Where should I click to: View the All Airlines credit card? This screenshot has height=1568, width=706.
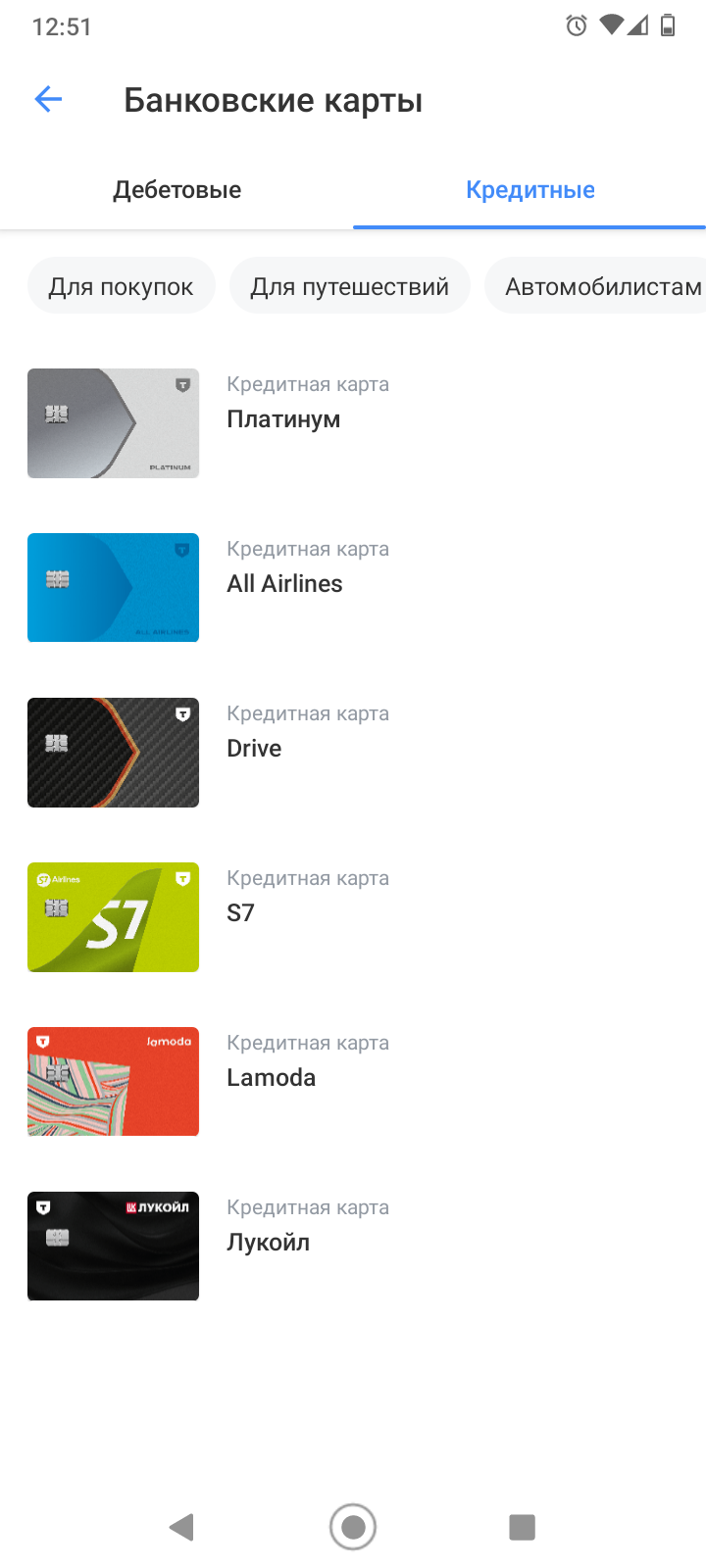(x=353, y=588)
